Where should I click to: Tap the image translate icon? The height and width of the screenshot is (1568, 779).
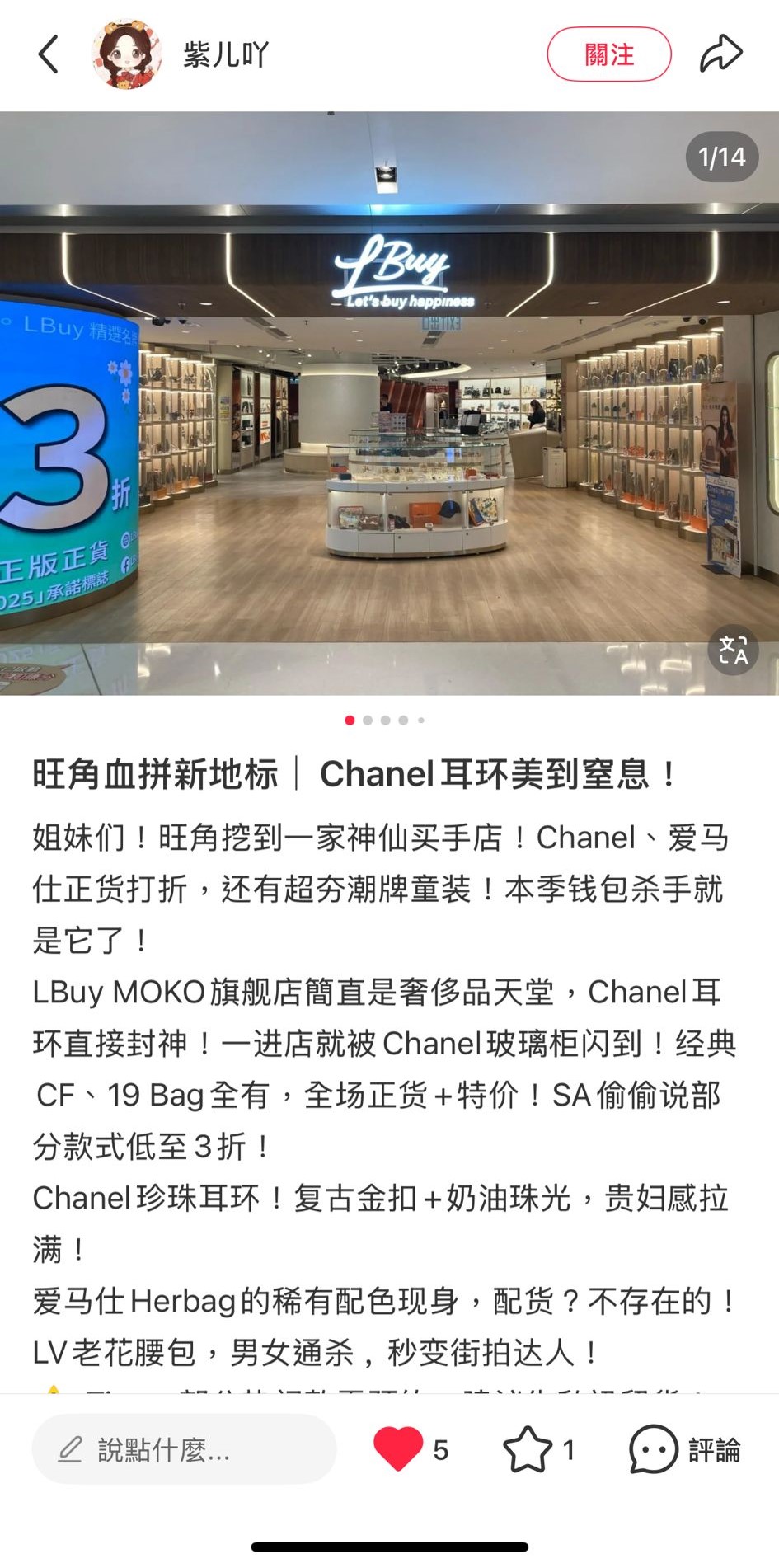click(733, 650)
